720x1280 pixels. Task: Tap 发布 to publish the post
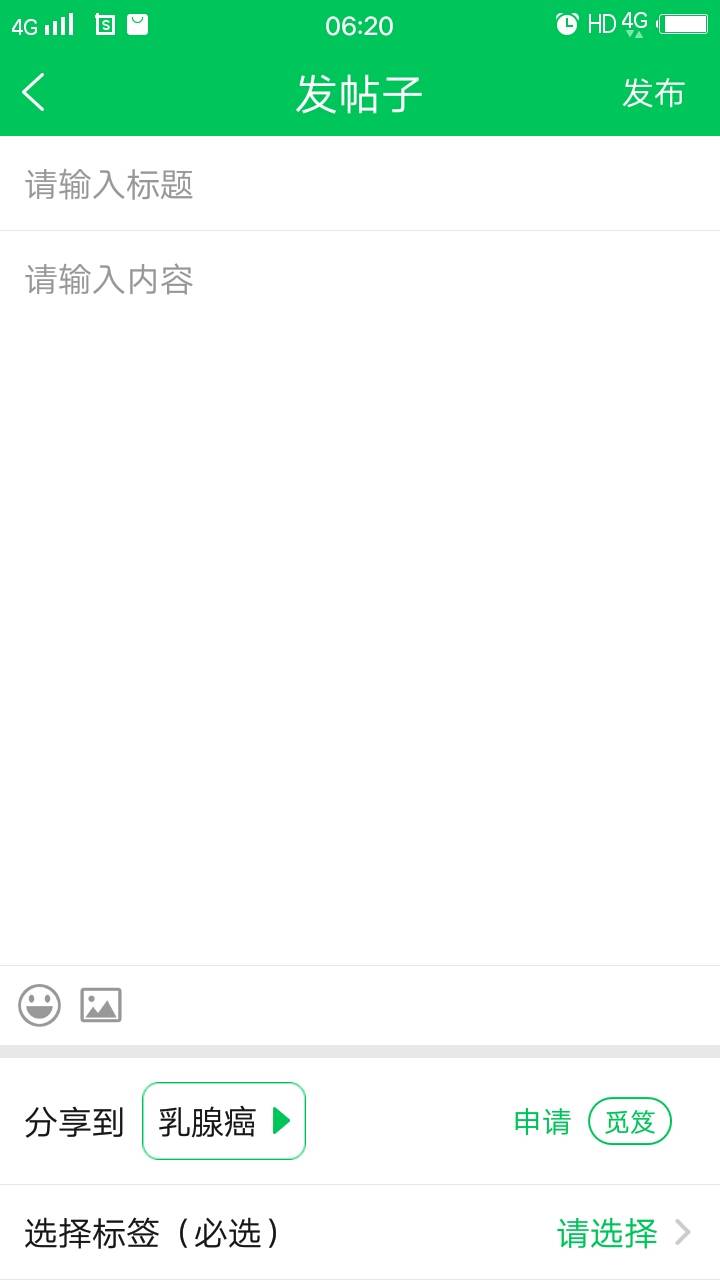pos(653,93)
